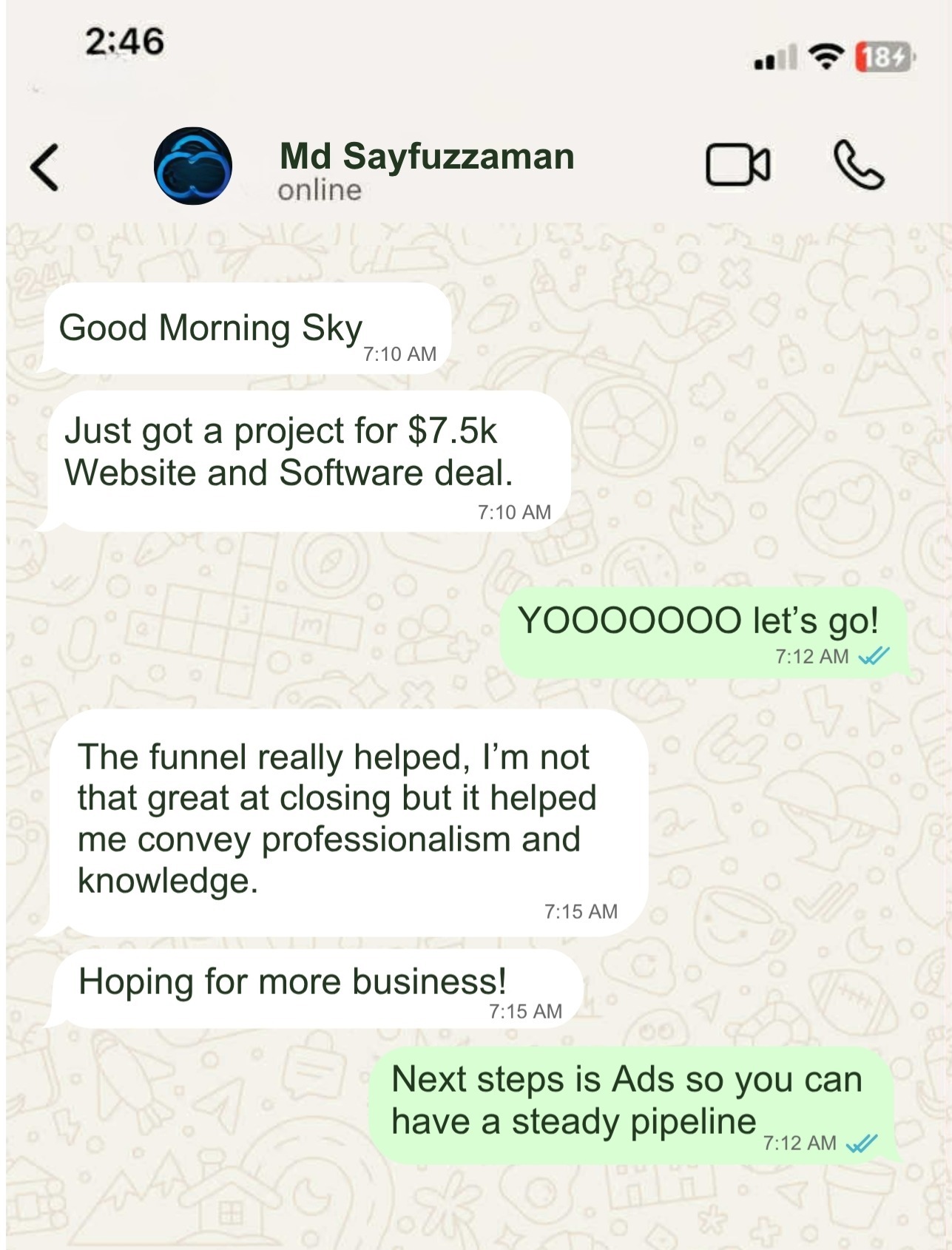Image resolution: width=952 pixels, height=1250 pixels.
Task: View Md Sayfuzzaman's profile picture
Action: point(193,166)
